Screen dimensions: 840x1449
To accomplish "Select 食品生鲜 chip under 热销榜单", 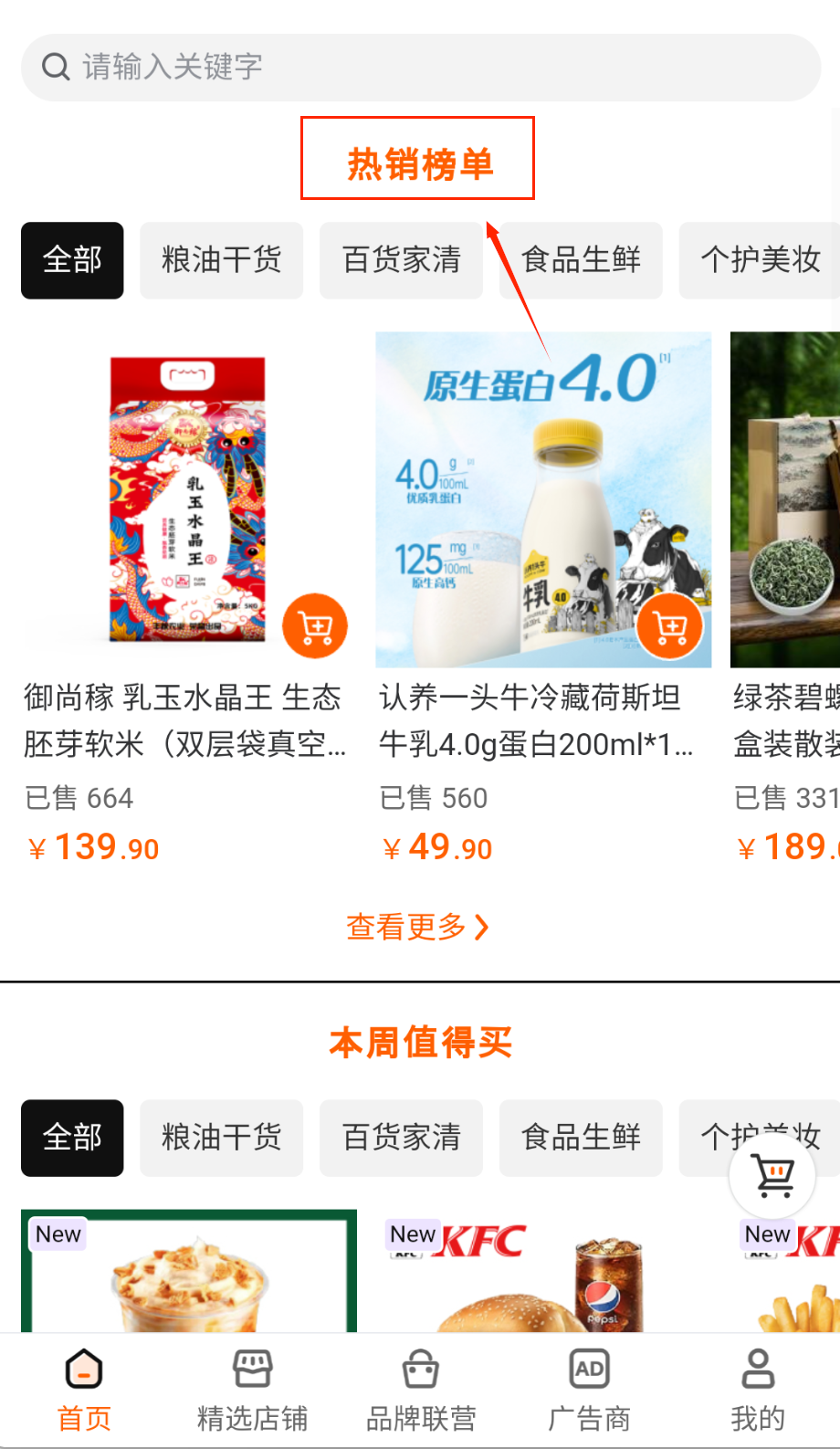I will [x=581, y=260].
